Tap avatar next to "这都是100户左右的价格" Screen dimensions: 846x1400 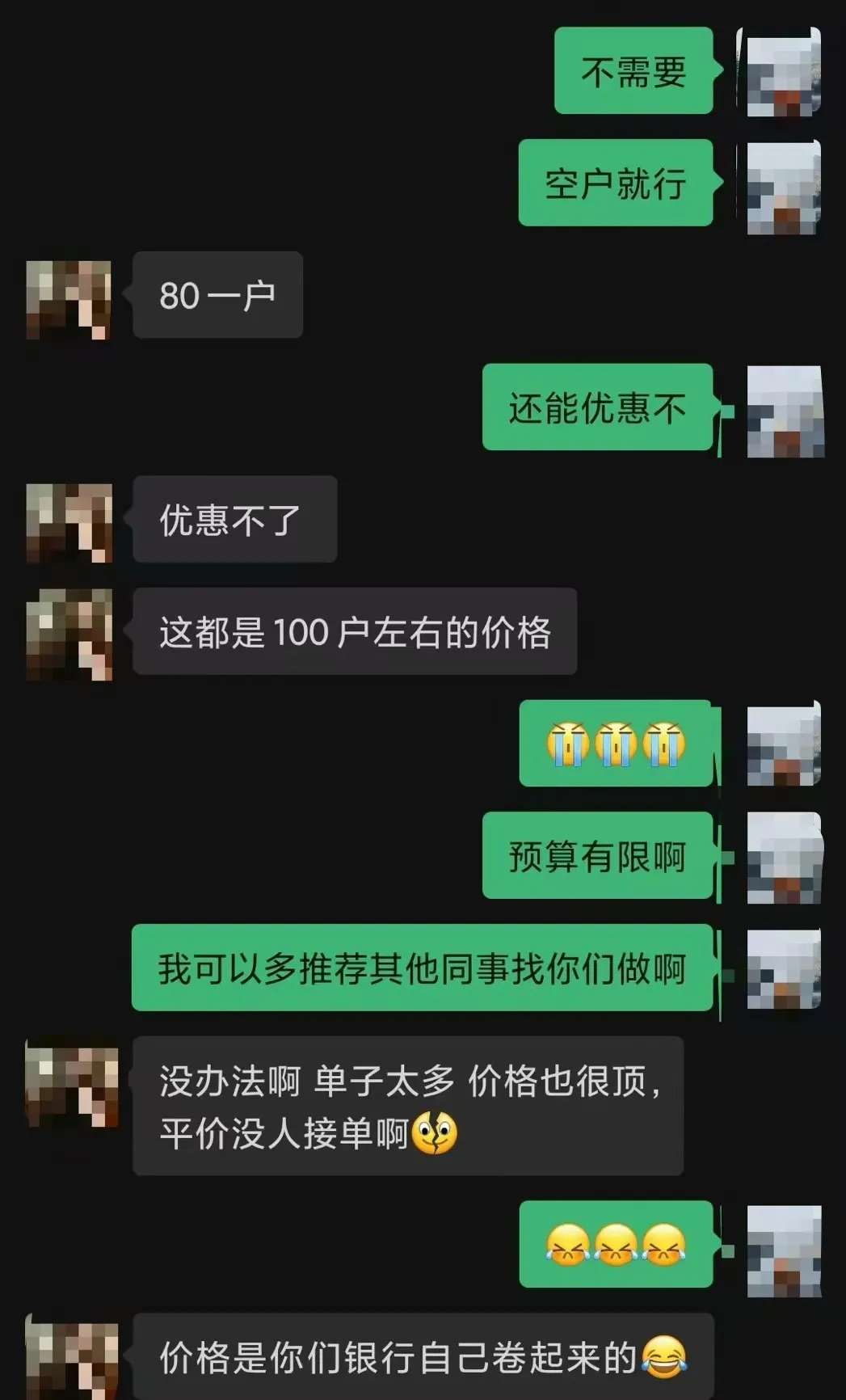(69, 635)
